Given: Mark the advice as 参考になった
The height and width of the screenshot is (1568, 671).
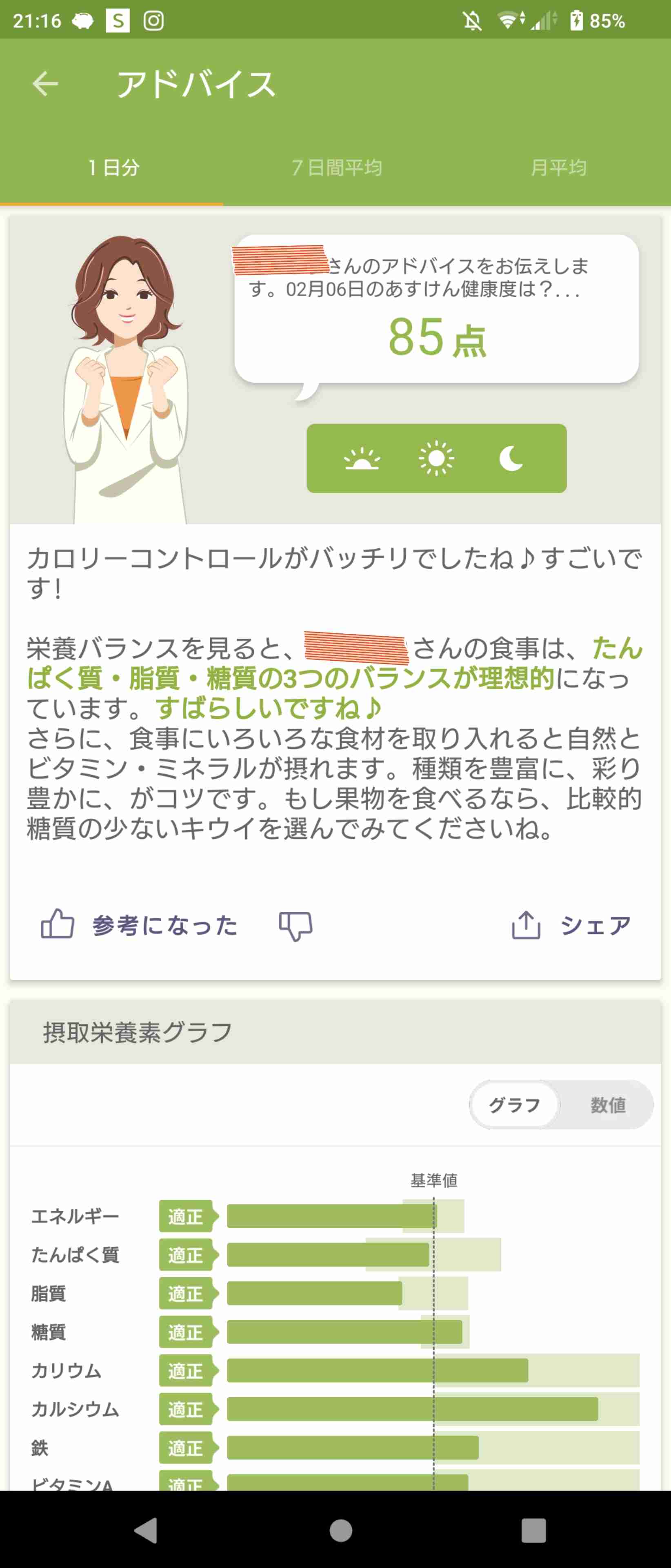Looking at the screenshot, I should pyautogui.click(x=139, y=925).
